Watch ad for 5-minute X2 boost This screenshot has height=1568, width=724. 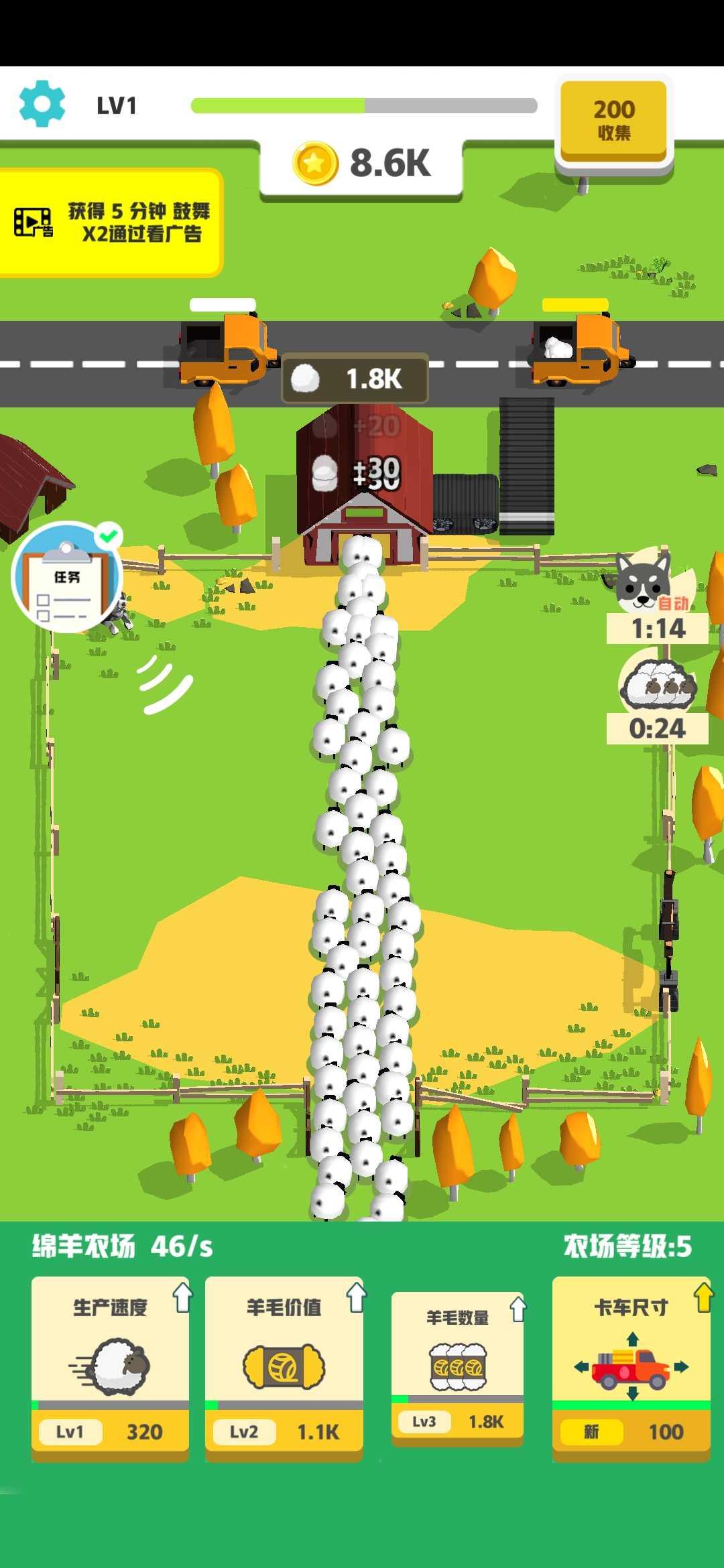(x=111, y=222)
